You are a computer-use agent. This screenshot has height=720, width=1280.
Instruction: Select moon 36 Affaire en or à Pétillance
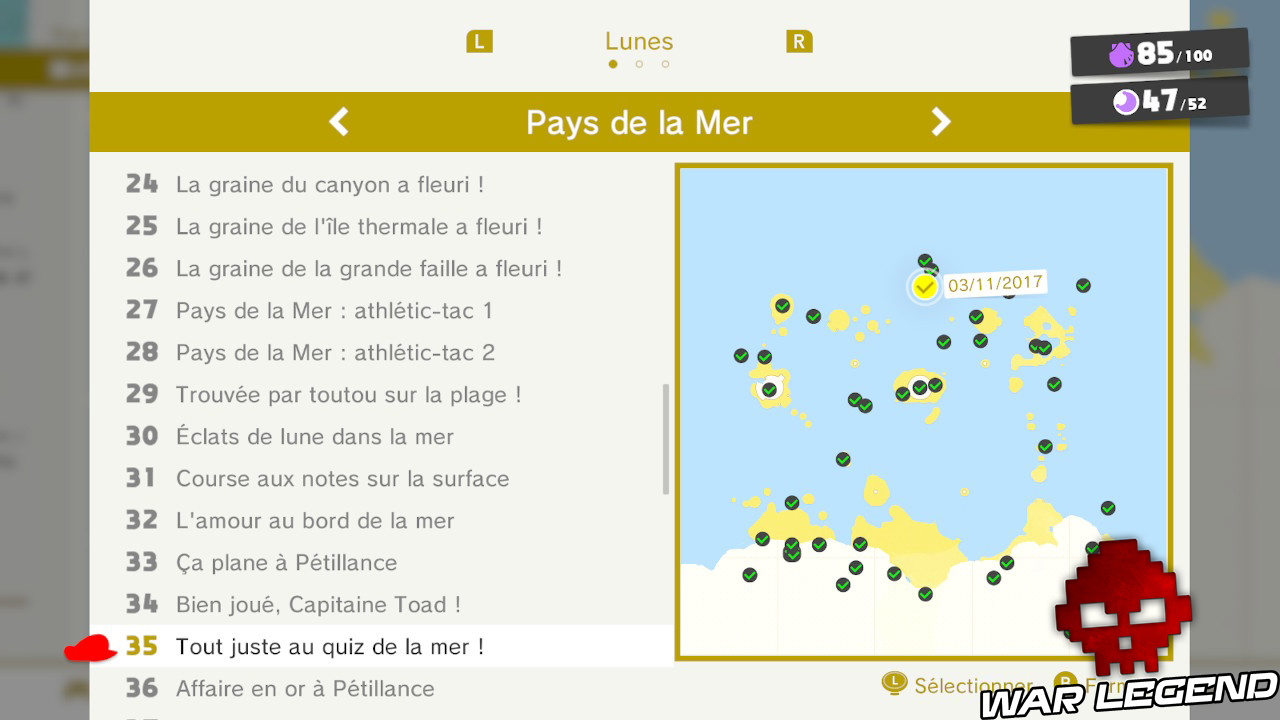pos(304,689)
